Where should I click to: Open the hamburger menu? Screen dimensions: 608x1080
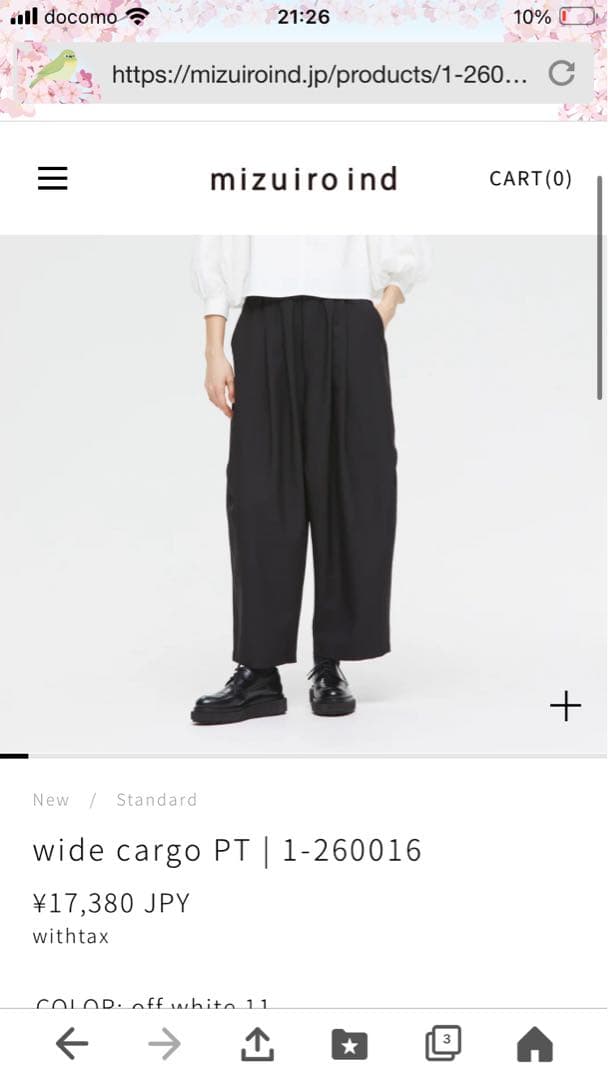[x=52, y=179]
